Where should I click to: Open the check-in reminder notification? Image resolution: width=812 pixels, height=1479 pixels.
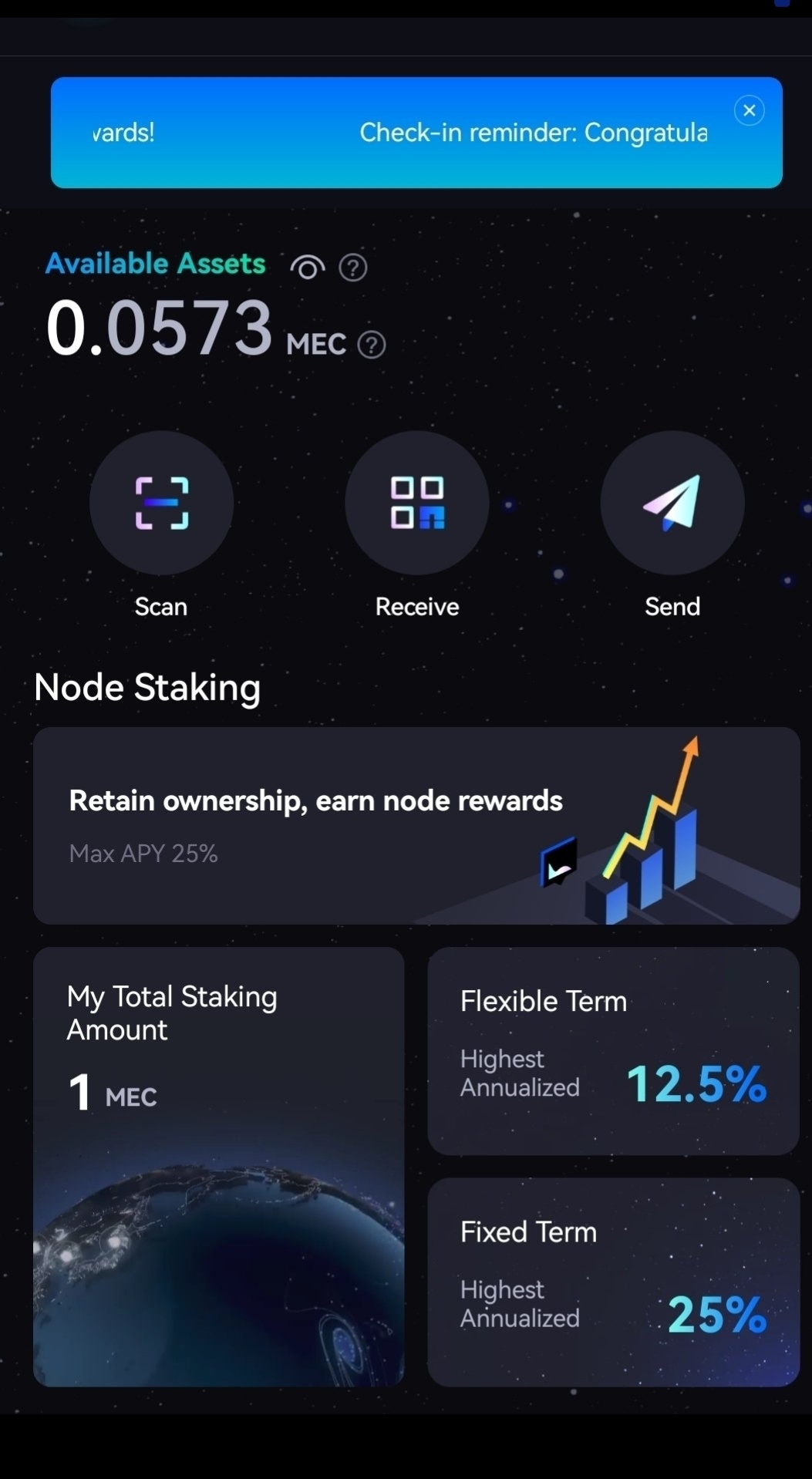(416, 133)
